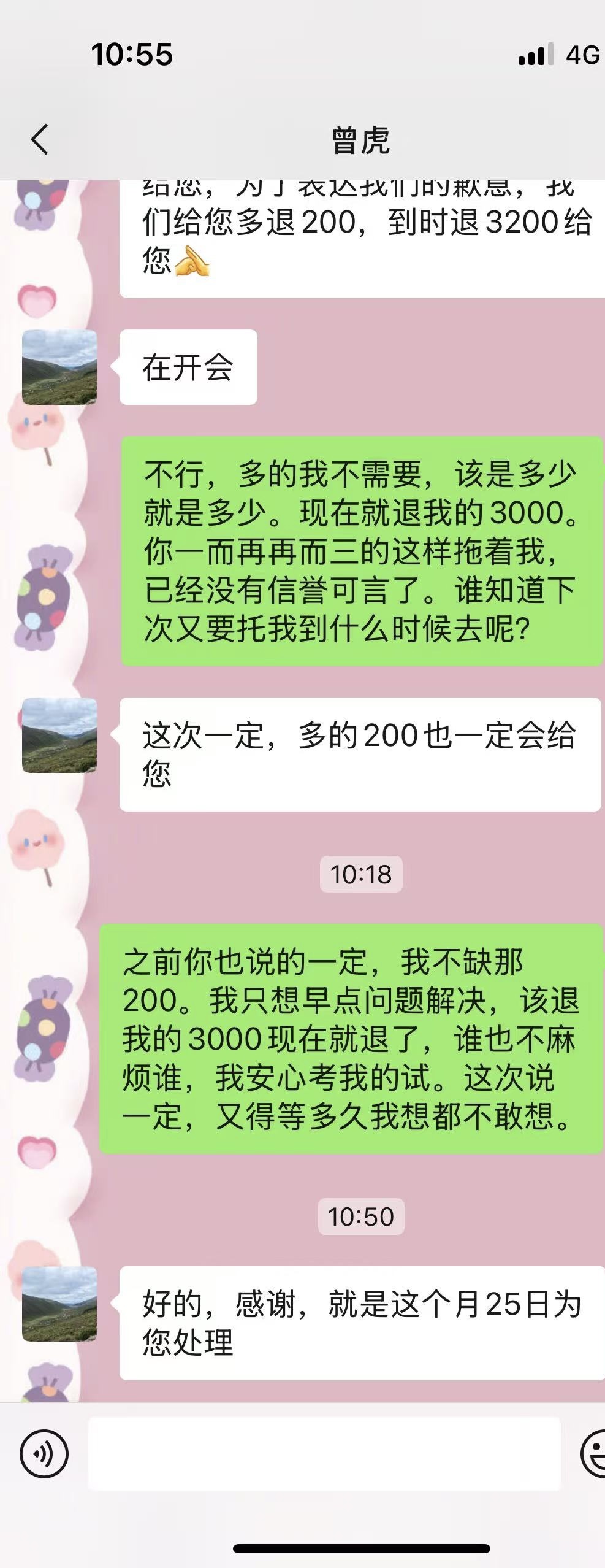Go back from the 曾虎 chat
Image resolution: width=605 pixels, height=1568 pixels.
pyautogui.click(x=40, y=139)
